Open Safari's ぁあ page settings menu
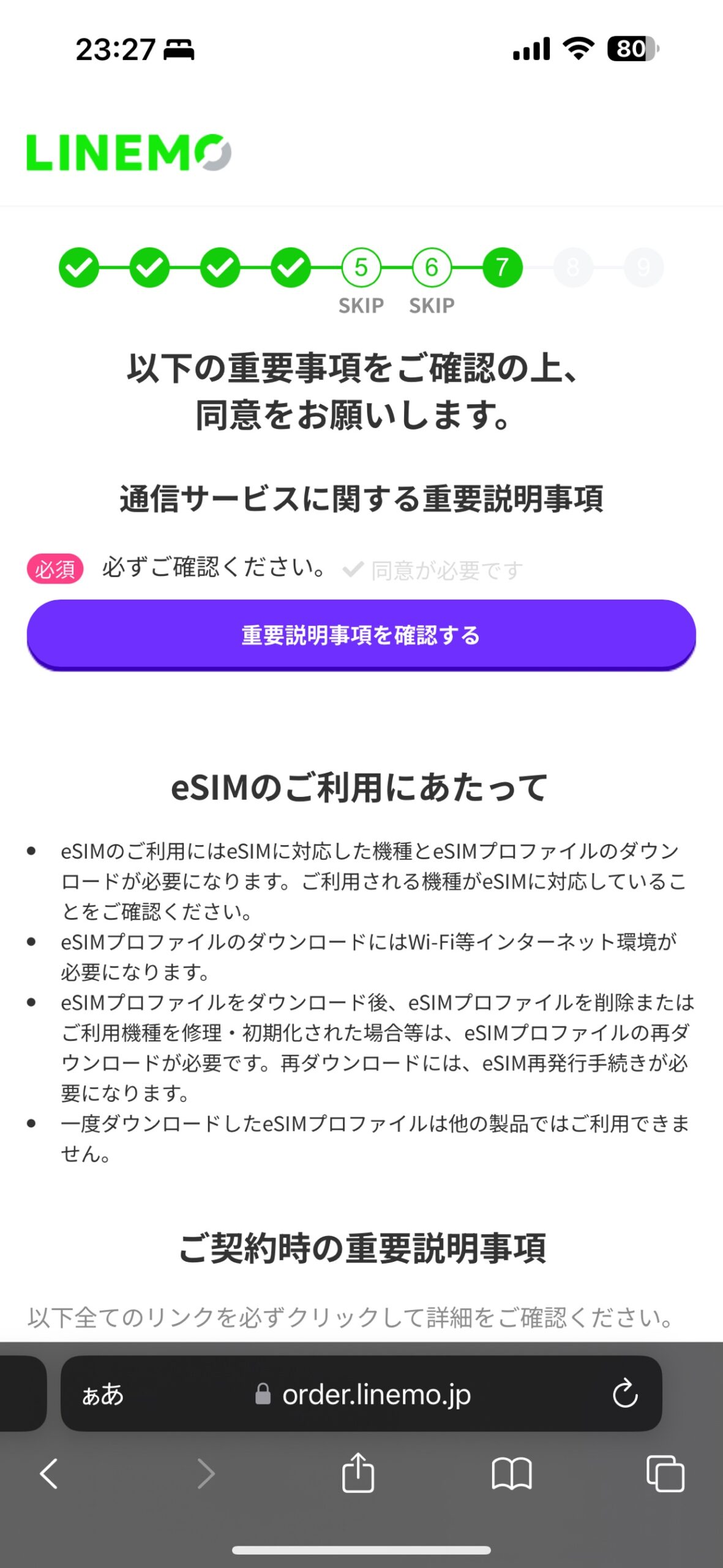 [103, 1395]
